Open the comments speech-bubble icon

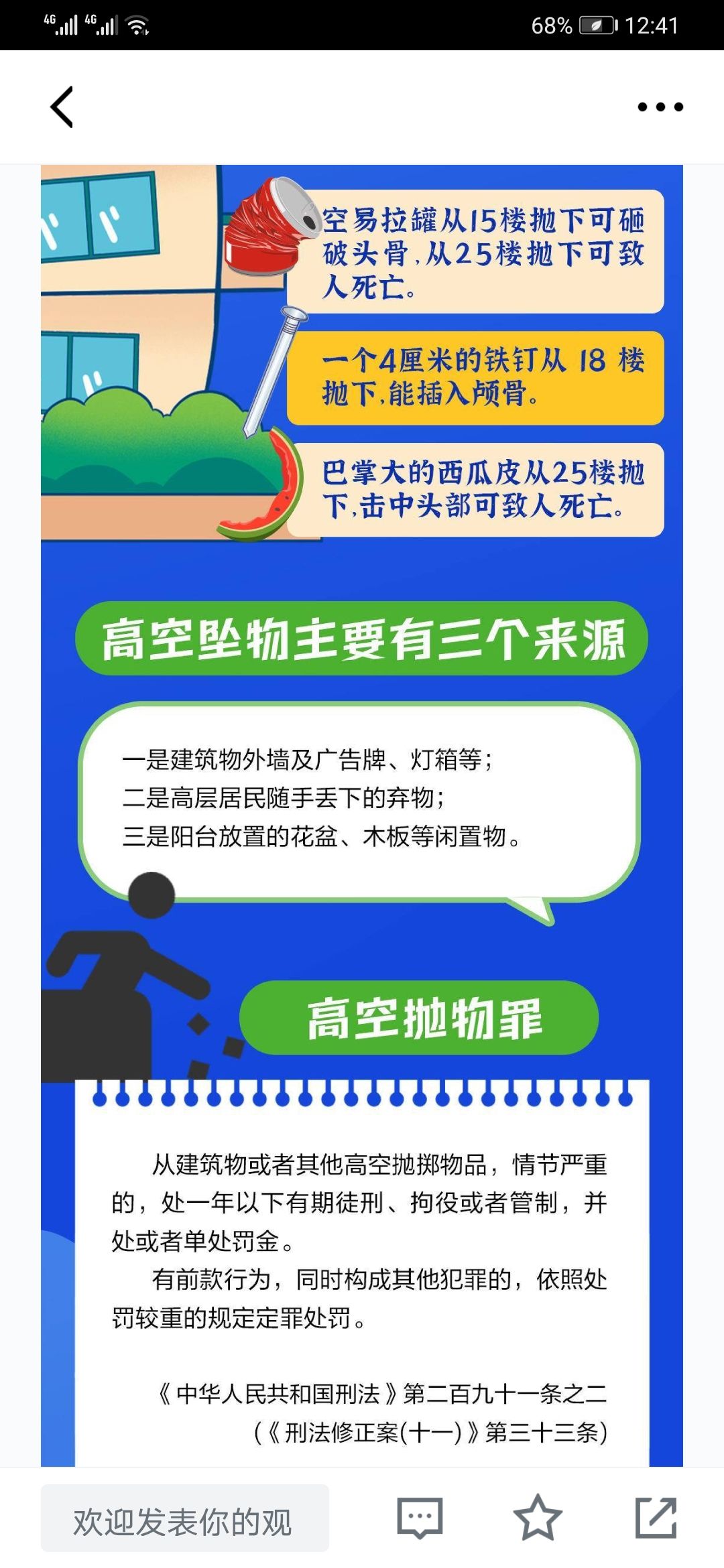[x=420, y=1518]
